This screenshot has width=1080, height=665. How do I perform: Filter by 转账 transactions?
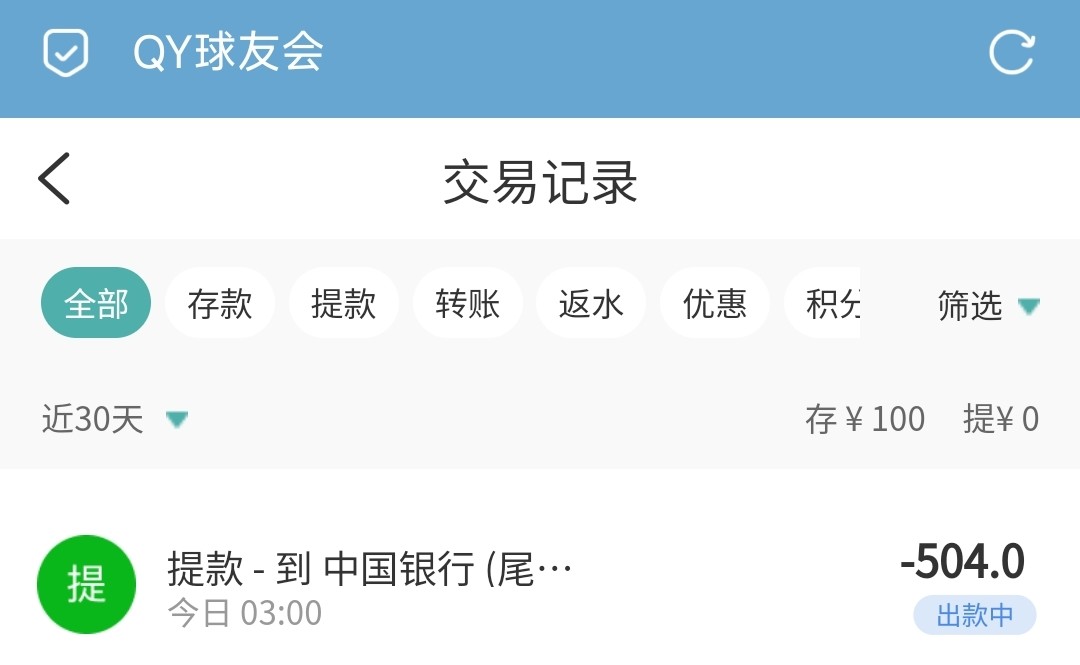pos(467,304)
